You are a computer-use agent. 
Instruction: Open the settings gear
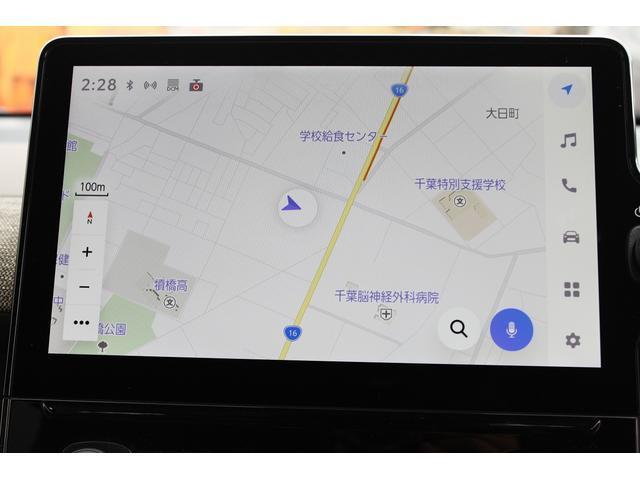572,341
